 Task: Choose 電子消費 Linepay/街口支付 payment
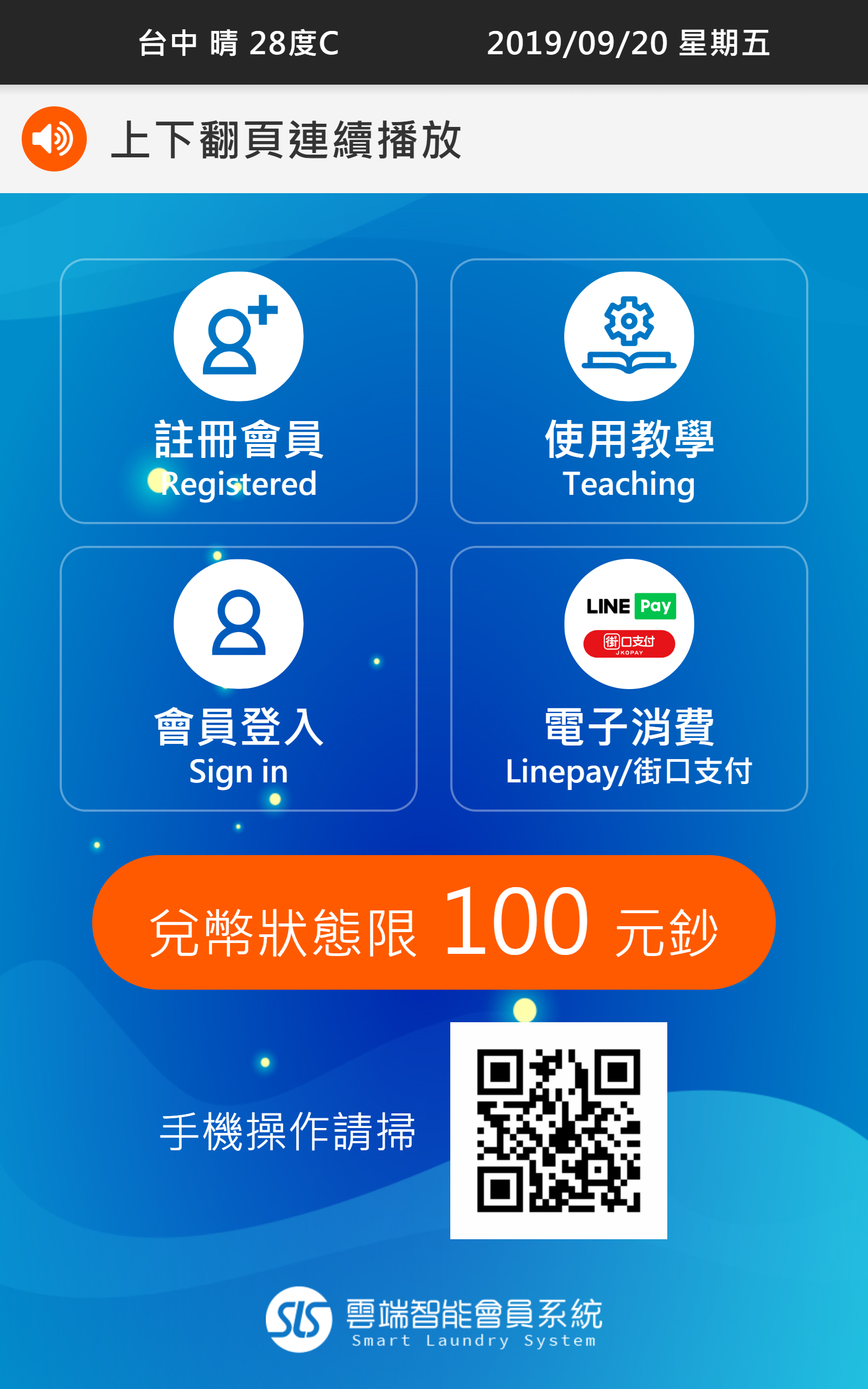tap(629, 678)
